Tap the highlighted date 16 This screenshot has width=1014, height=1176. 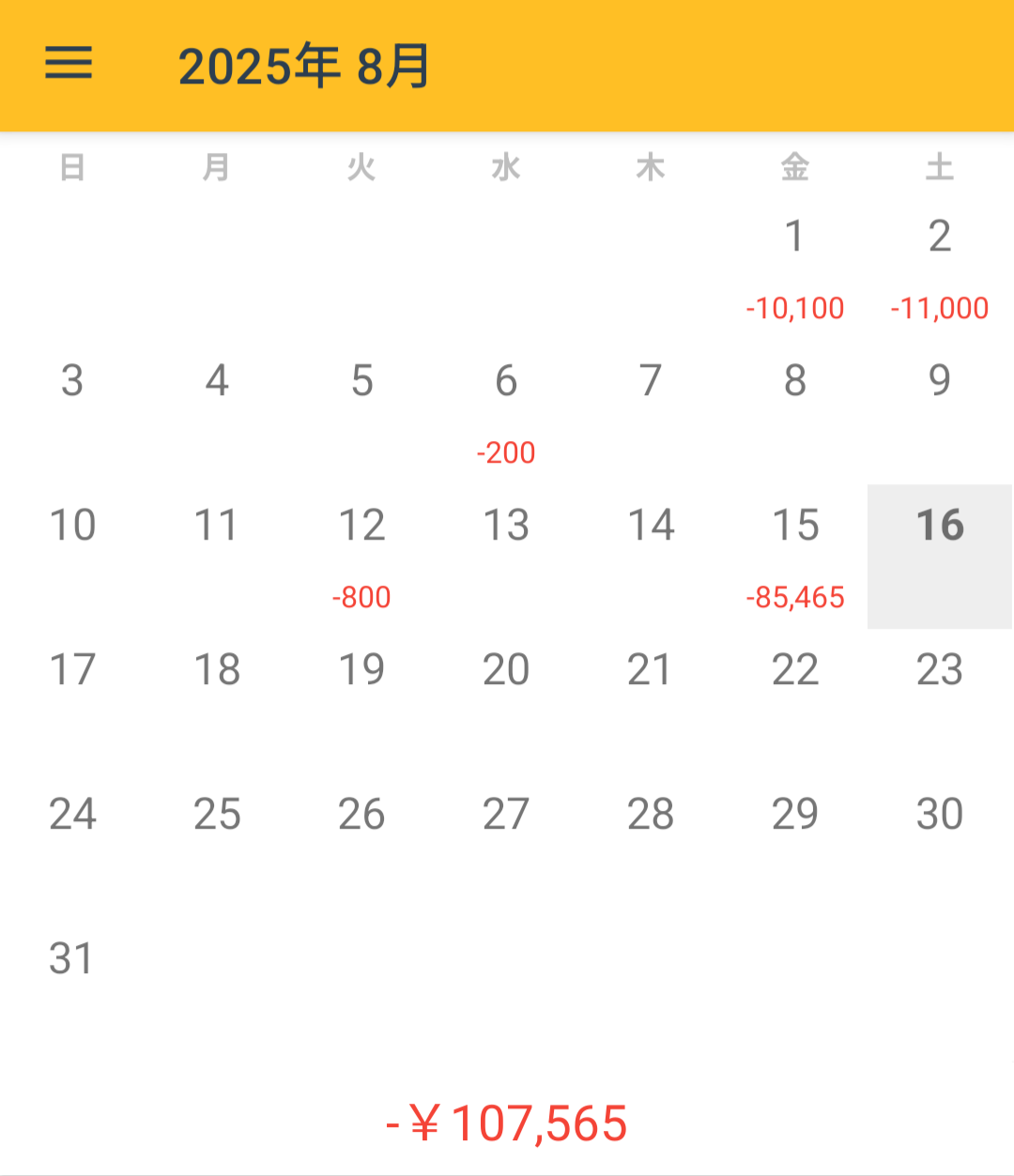(939, 556)
